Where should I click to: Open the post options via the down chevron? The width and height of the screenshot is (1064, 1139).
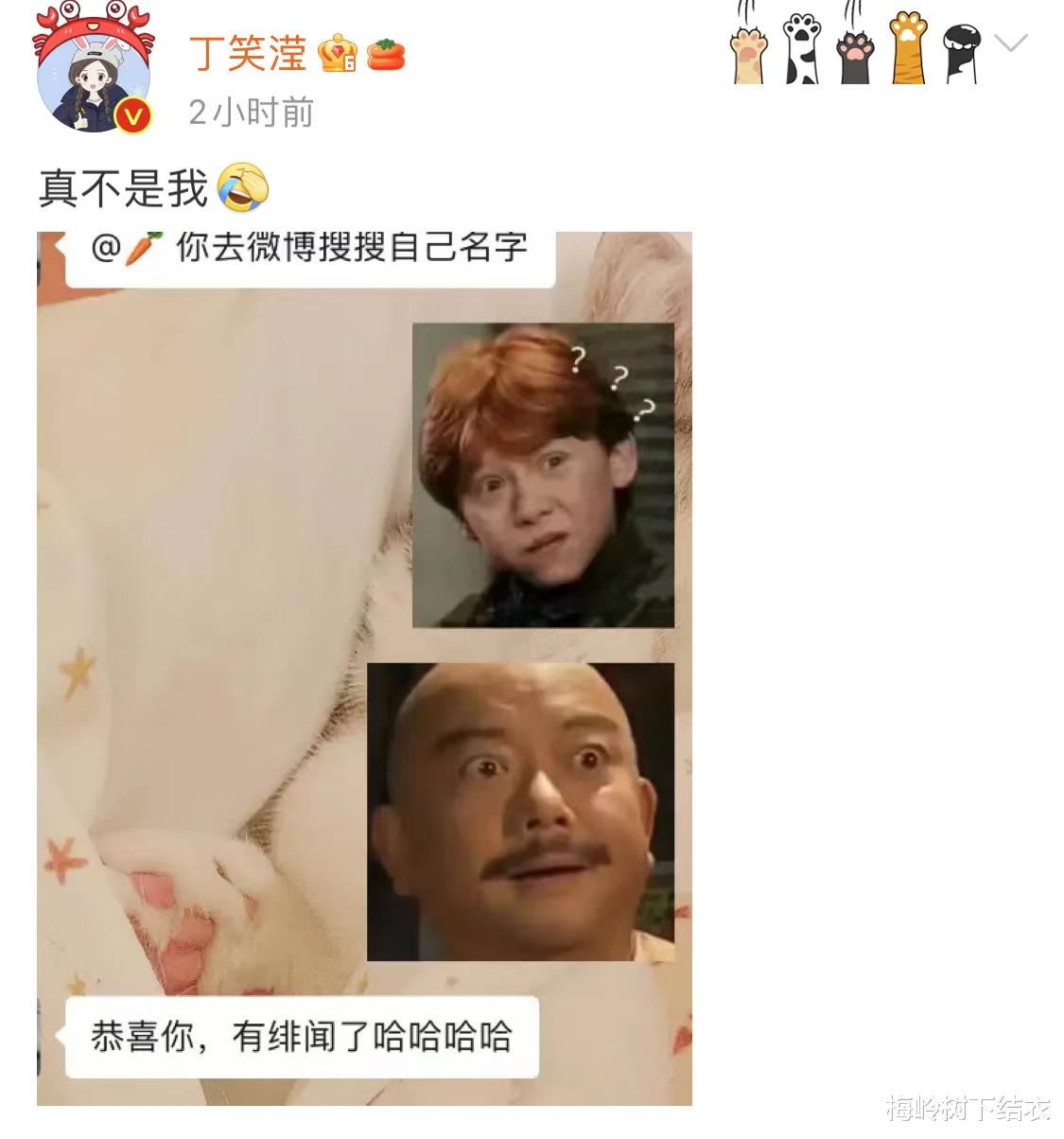click(1011, 42)
